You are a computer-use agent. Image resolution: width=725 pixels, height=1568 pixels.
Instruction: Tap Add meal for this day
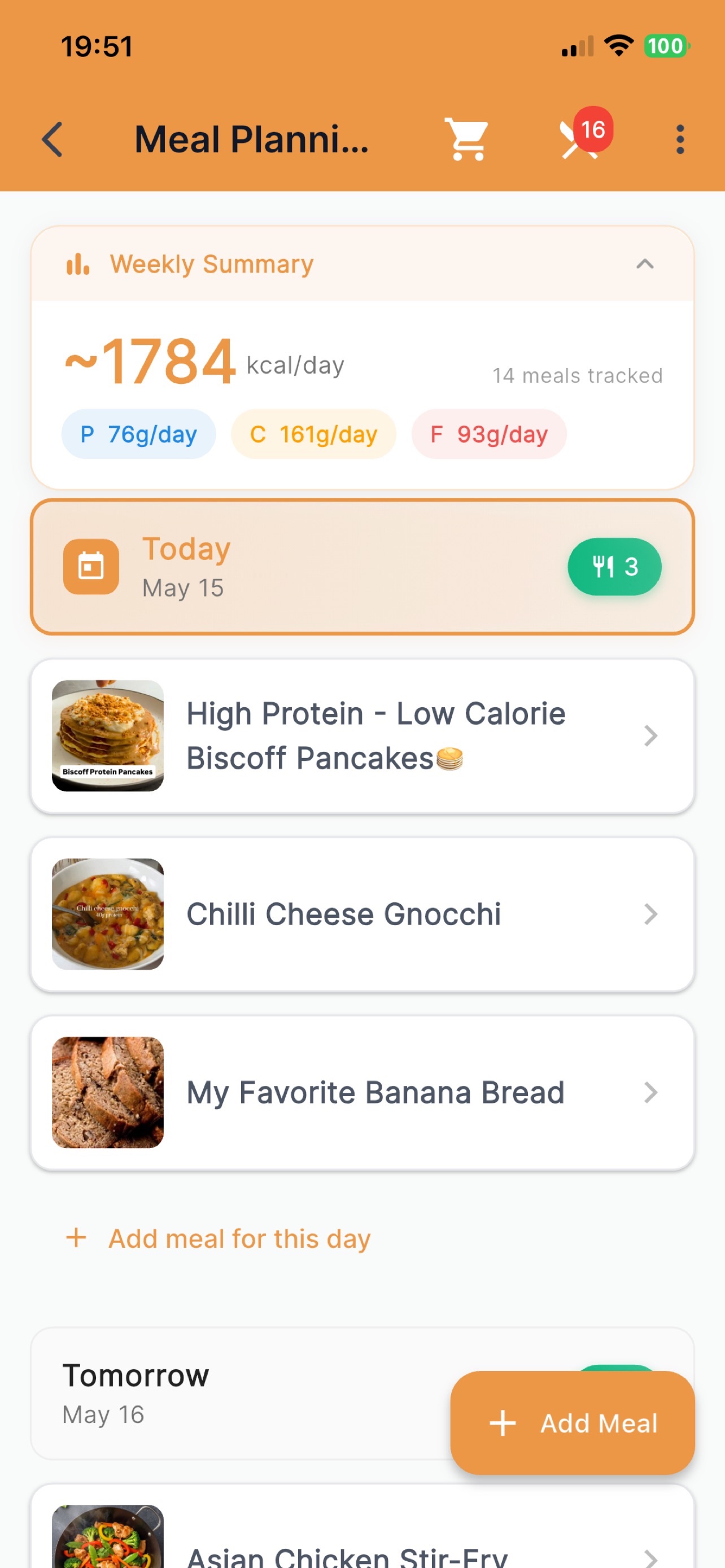[x=218, y=1239]
